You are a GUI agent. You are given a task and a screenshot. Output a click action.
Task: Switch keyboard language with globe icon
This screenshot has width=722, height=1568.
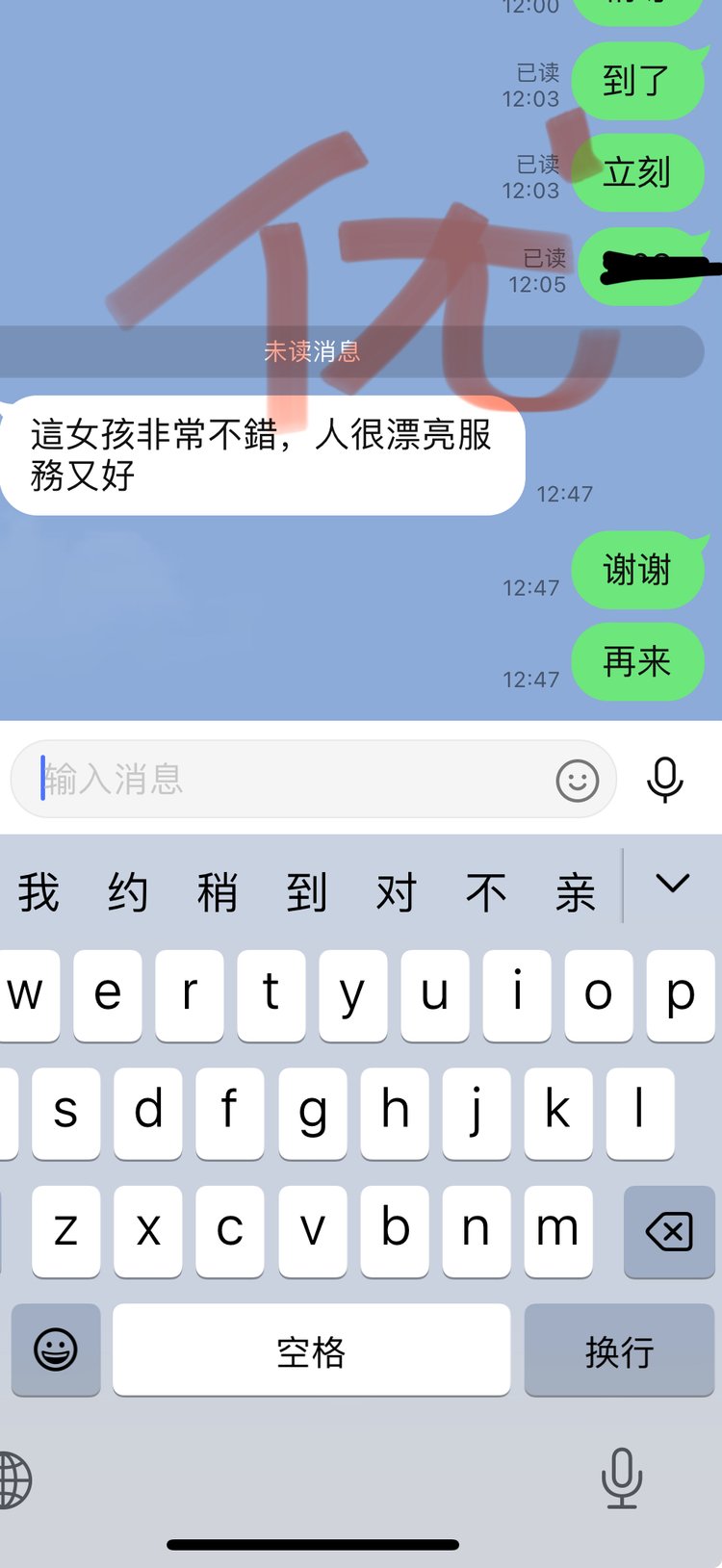tap(13, 1479)
